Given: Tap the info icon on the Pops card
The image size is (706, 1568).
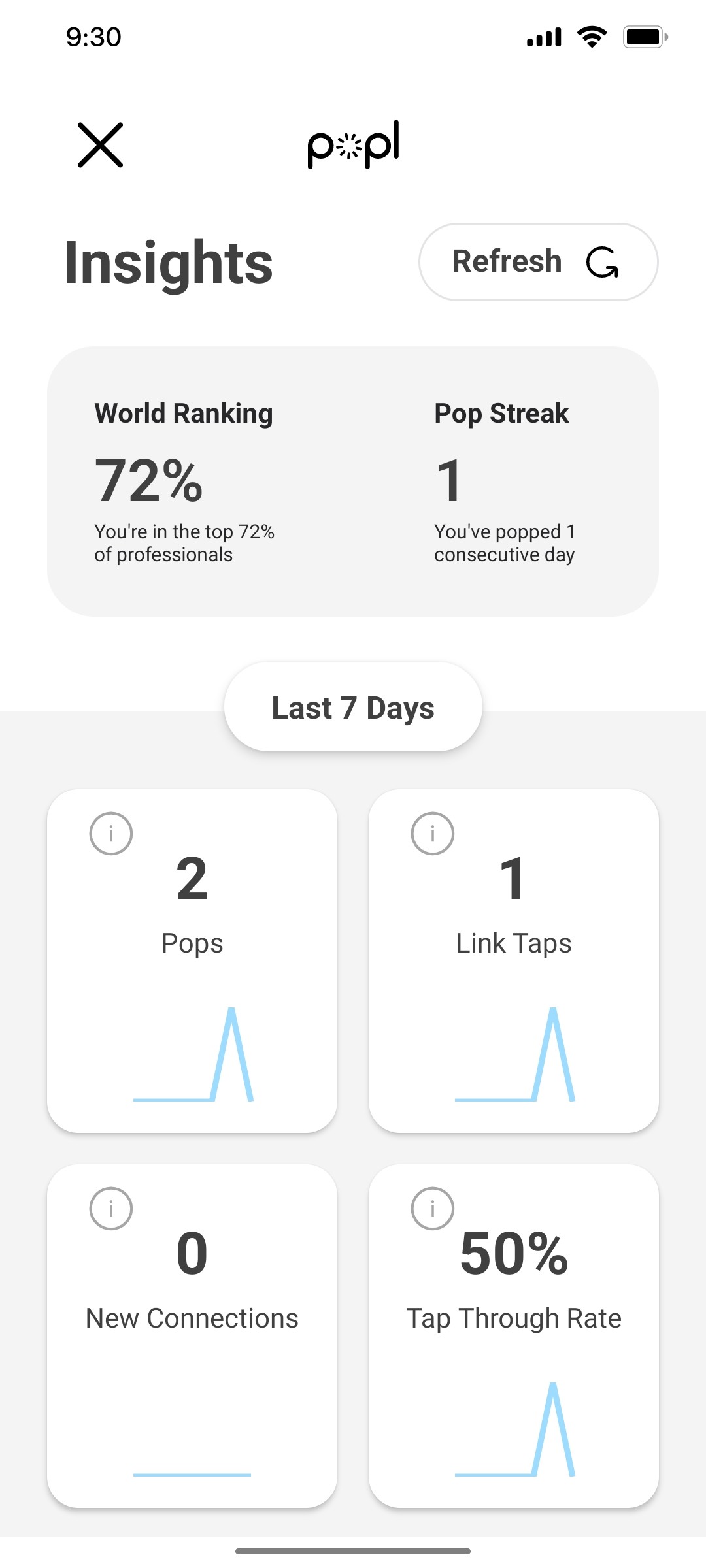Looking at the screenshot, I should [111, 833].
